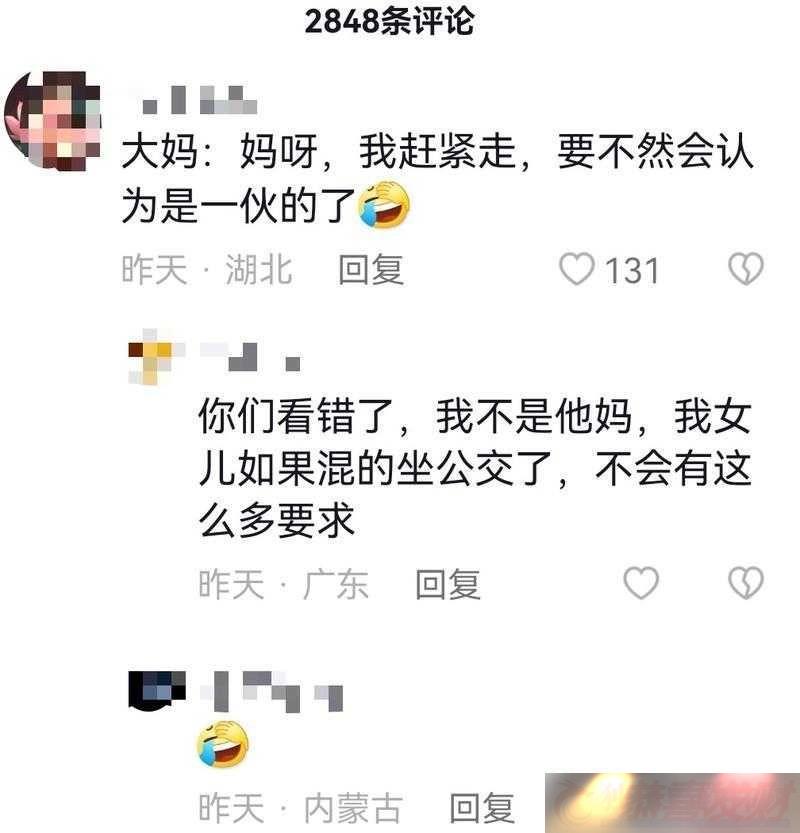Dislike the 湖北 comment using the broken heart

click(x=745, y=269)
